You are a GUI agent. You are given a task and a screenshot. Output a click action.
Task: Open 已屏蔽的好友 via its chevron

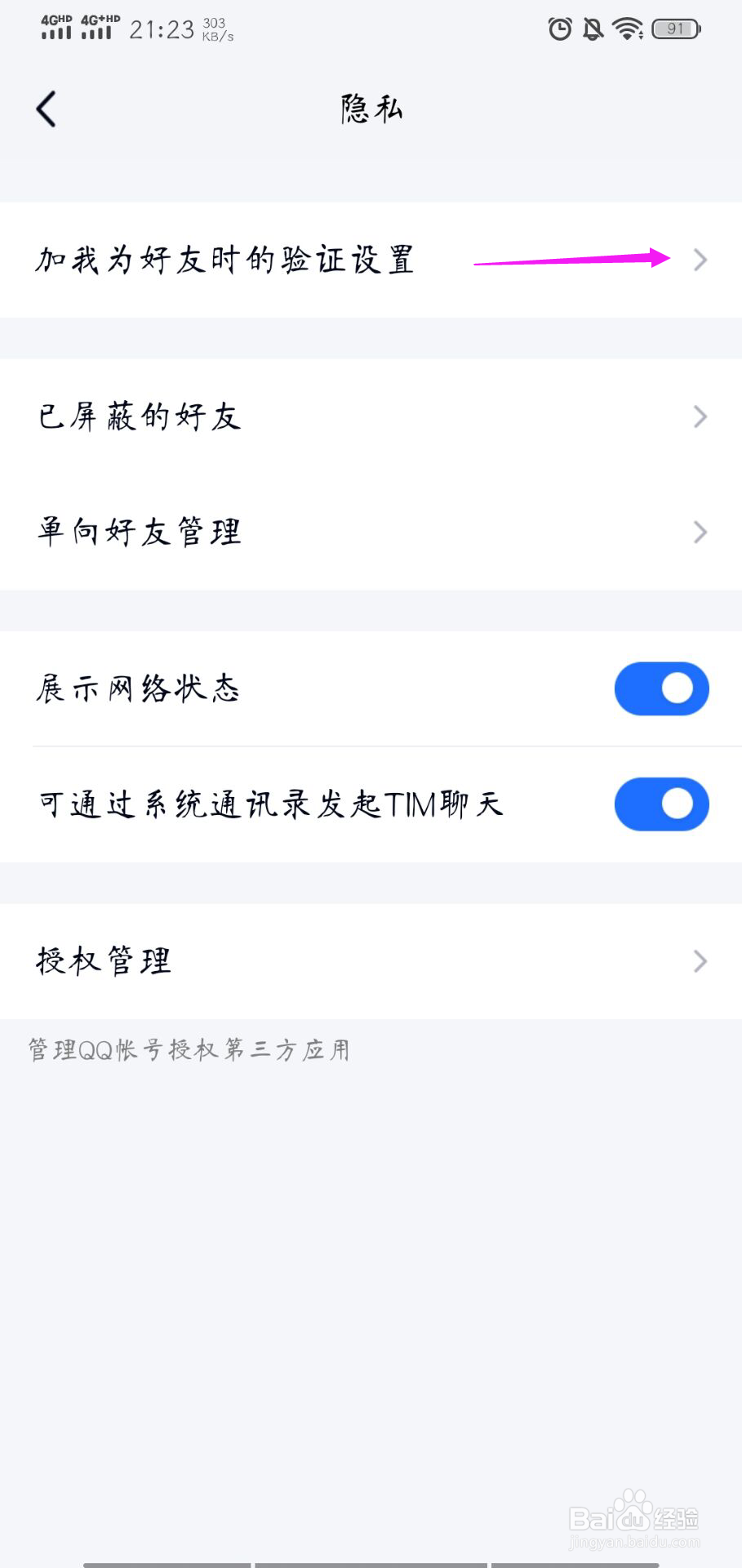pyautogui.click(x=700, y=416)
